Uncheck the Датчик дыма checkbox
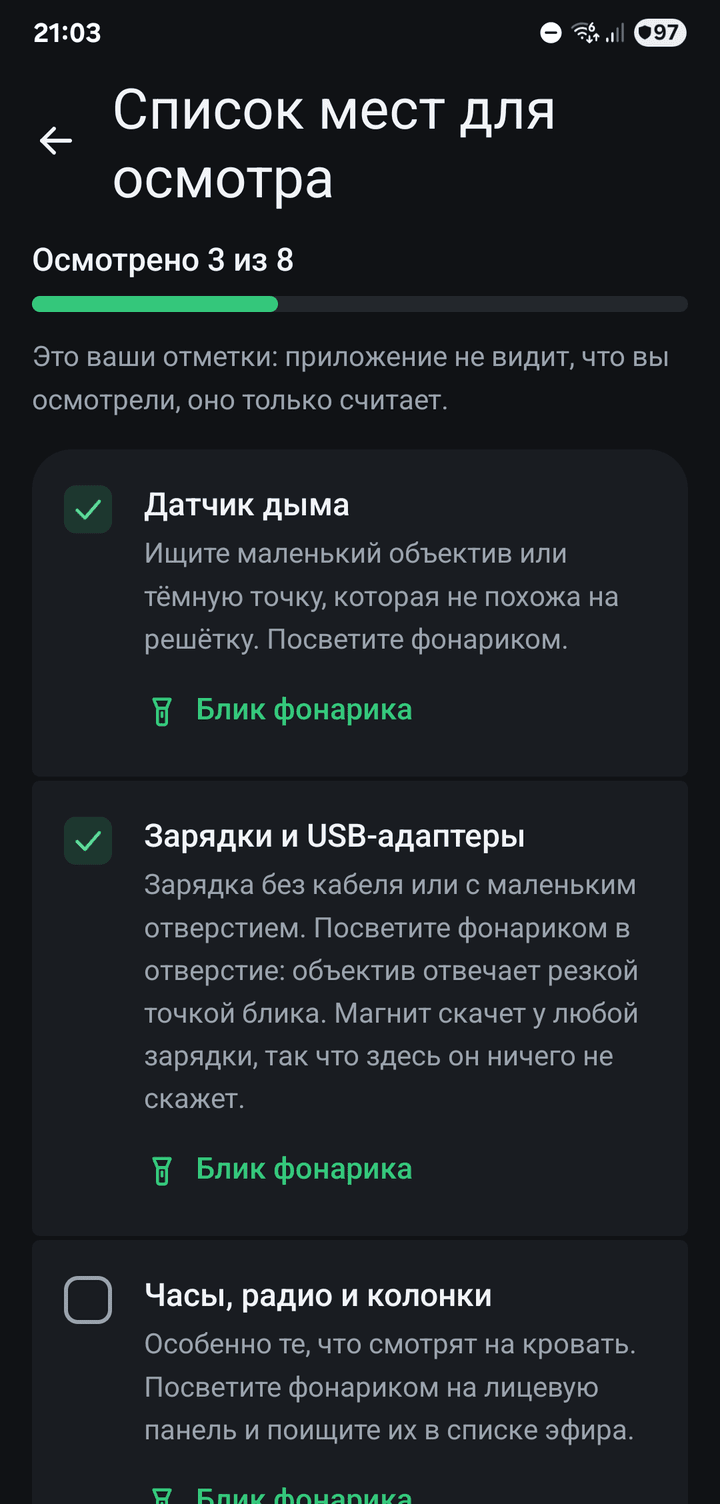The width and height of the screenshot is (720, 1504). (x=88, y=510)
